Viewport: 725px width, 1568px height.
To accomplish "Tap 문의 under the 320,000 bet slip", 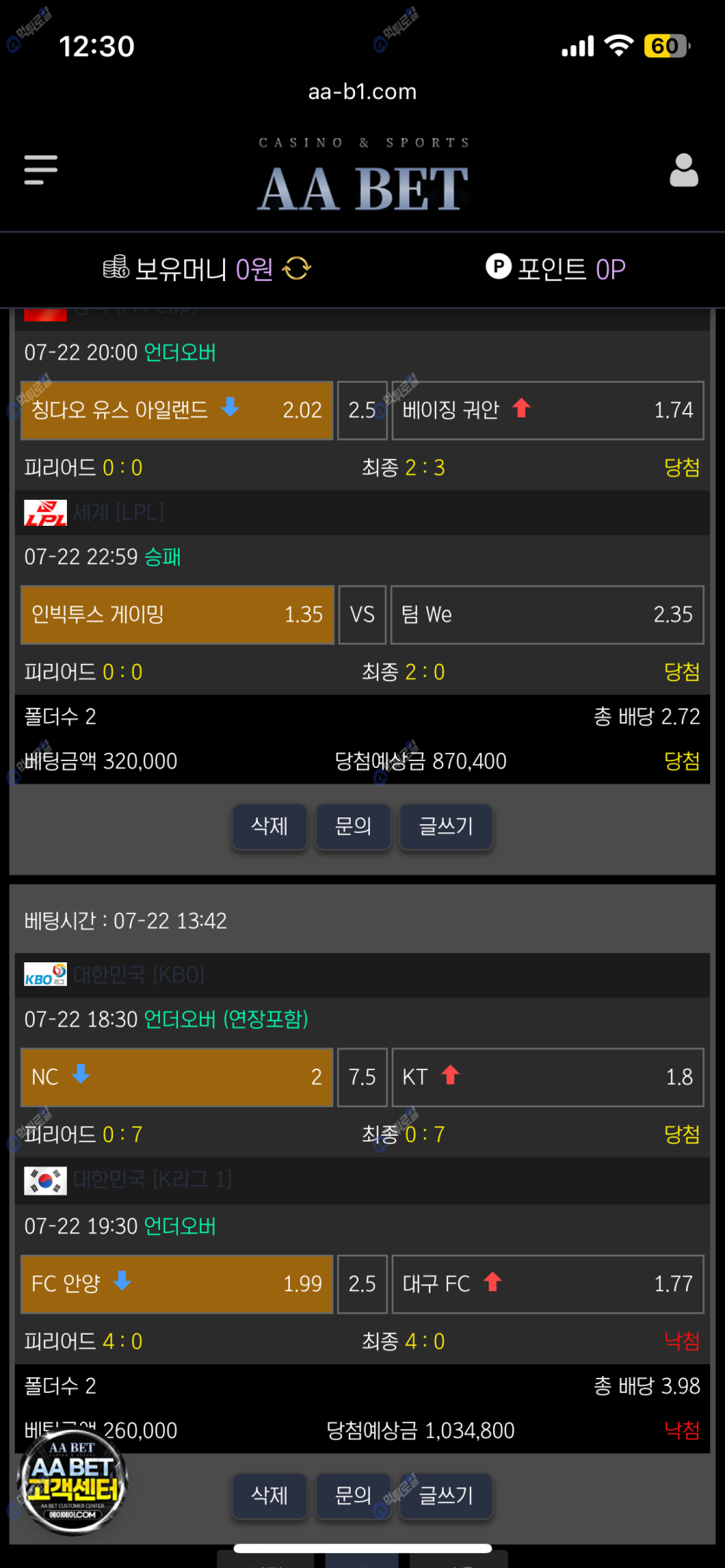I will (x=353, y=826).
